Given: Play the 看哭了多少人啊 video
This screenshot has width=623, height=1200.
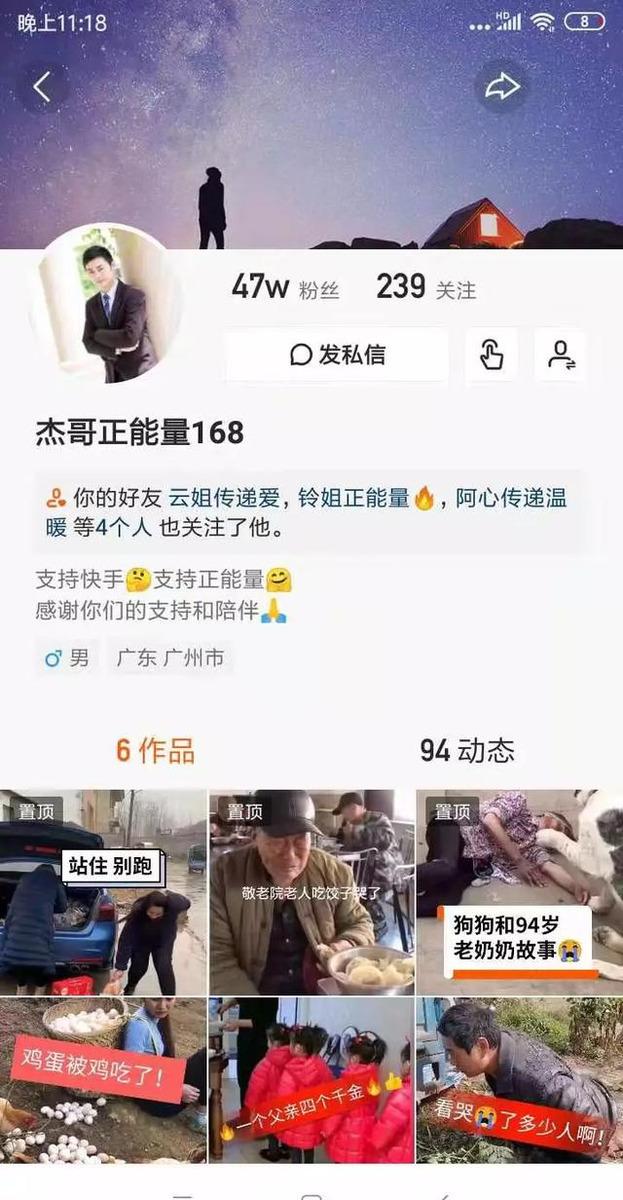Looking at the screenshot, I should point(519,1080).
